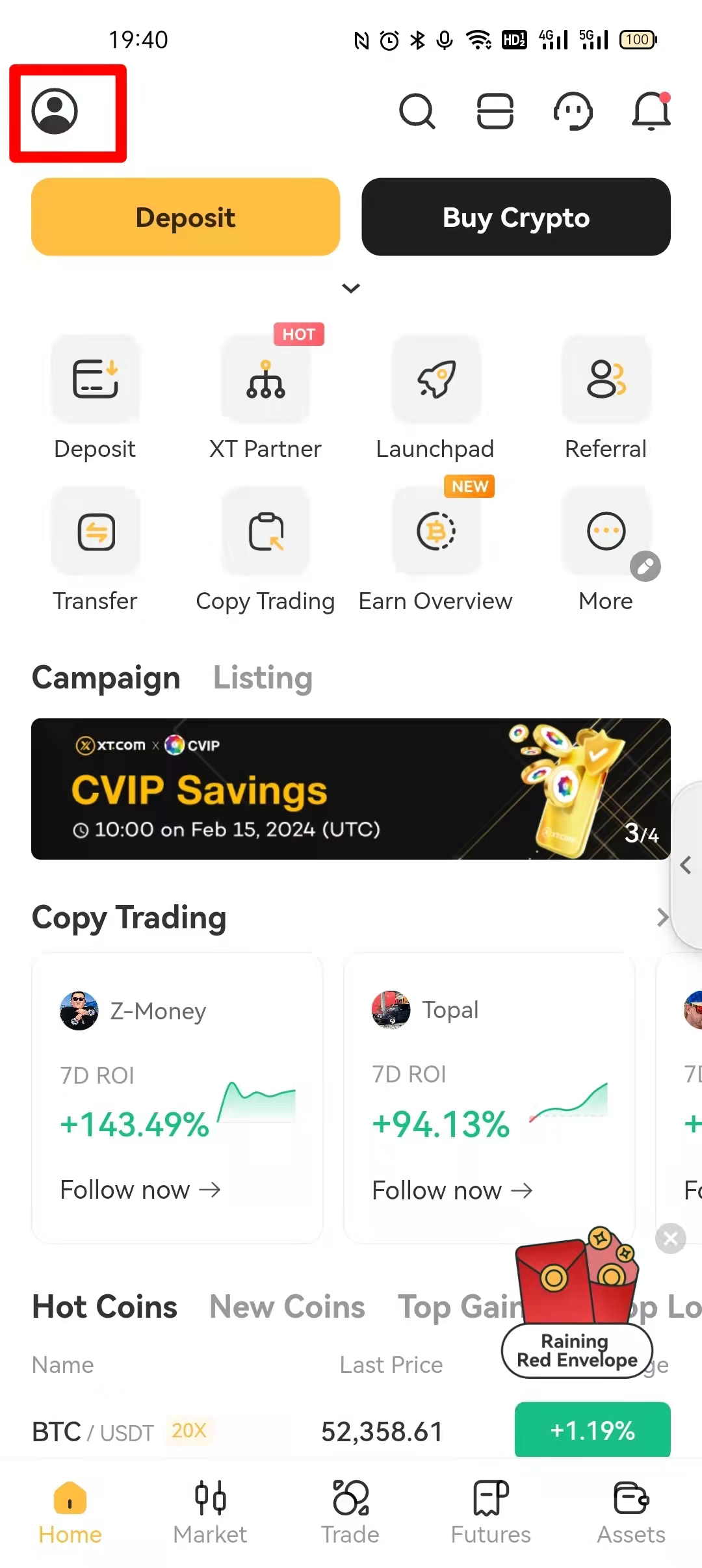This screenshot has width=702, height=1568.
Task: Open the notifications bell
Action: 651,111
